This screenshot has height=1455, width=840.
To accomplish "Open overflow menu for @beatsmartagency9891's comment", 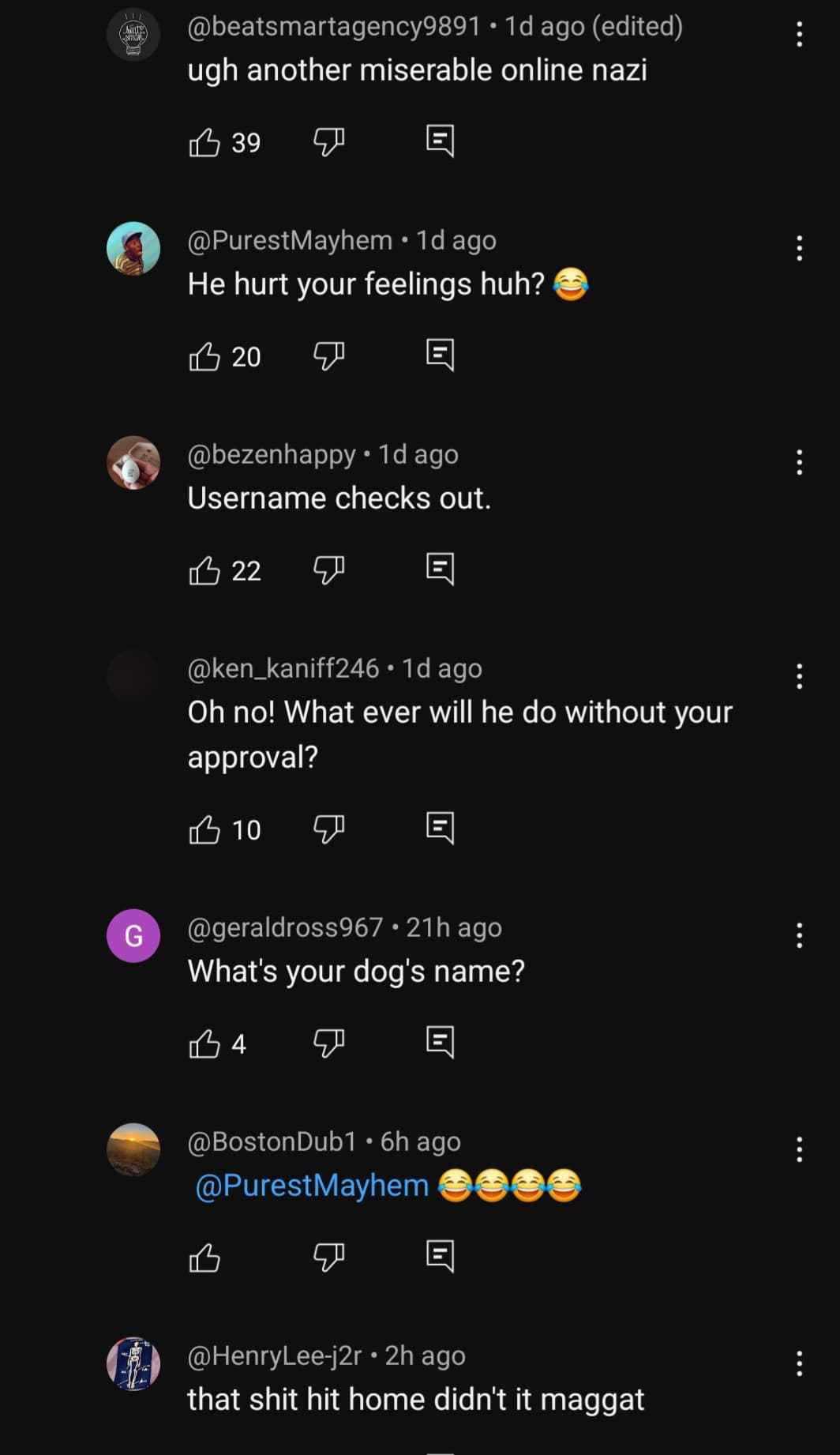I will [x=799, y=34].
